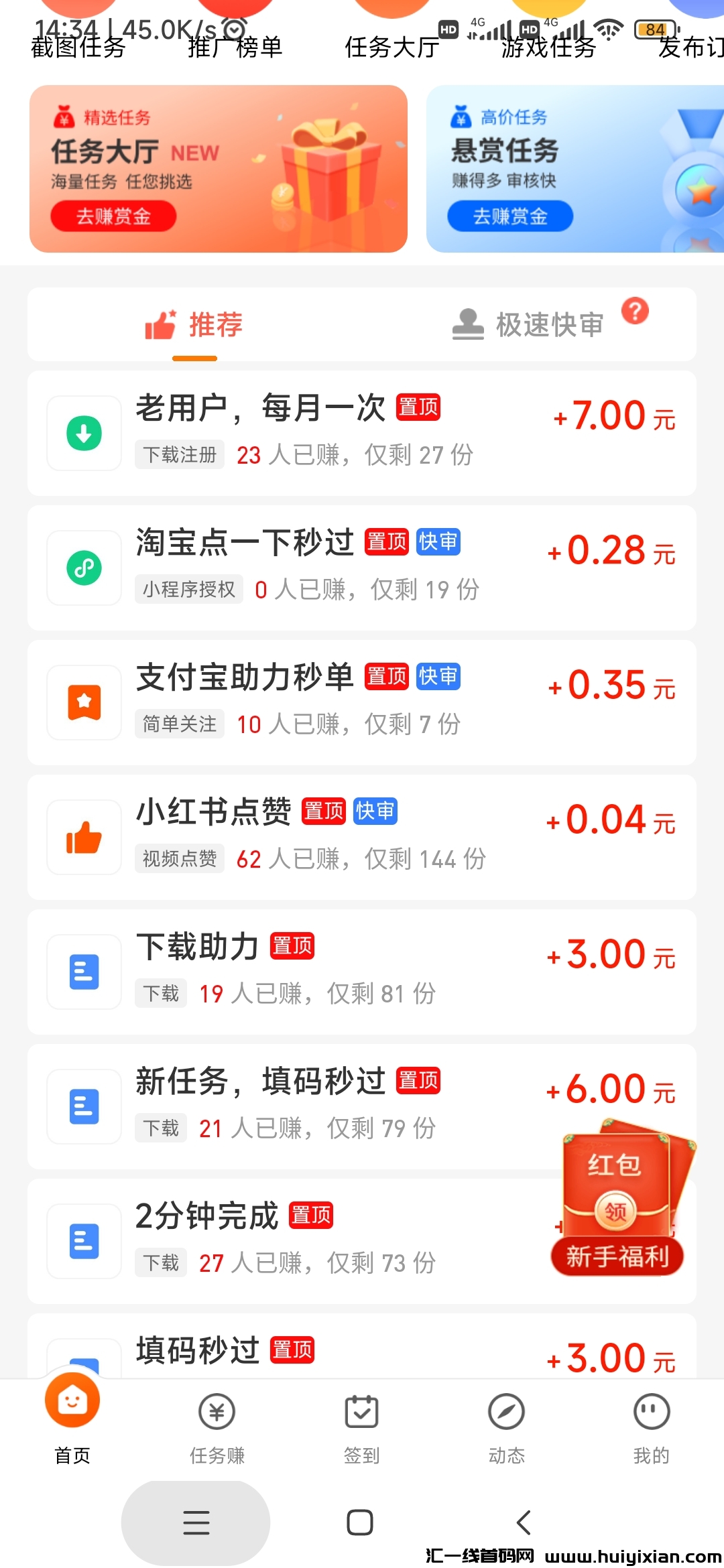Claim the 新手福利 red packet
The width and height of the screenshot is (724, 1568).
coord(617,1199)
